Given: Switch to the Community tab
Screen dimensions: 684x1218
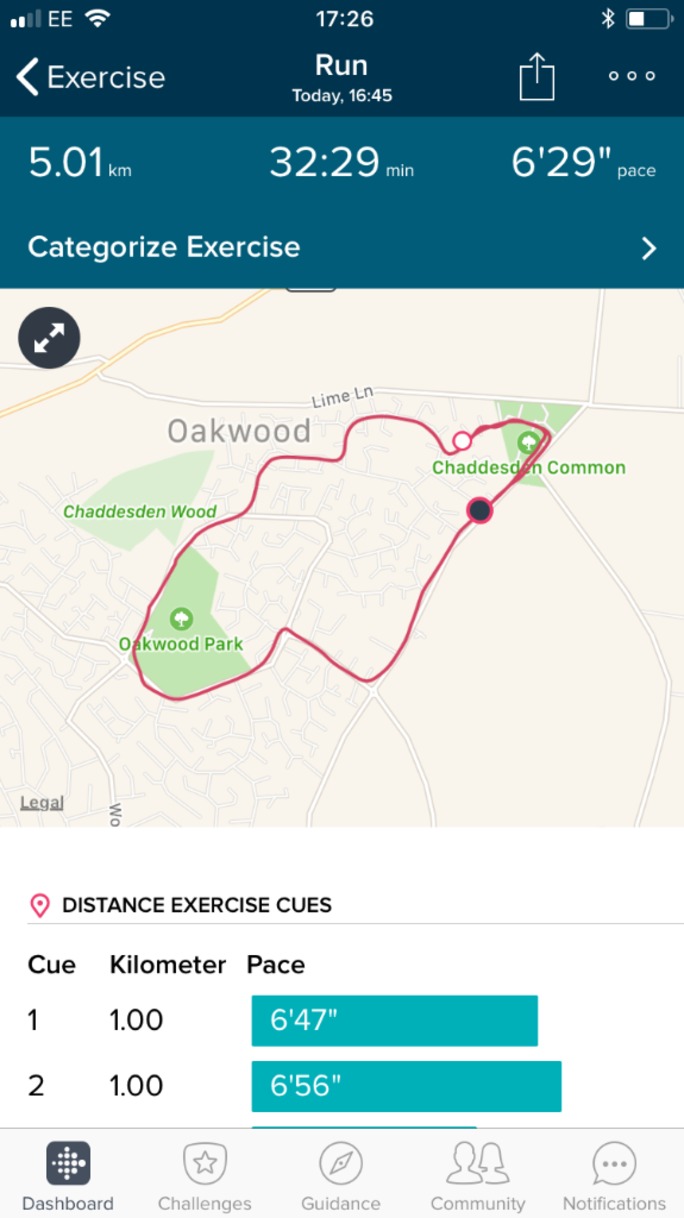Looking at the screenshot, I should click(478, 1176).
